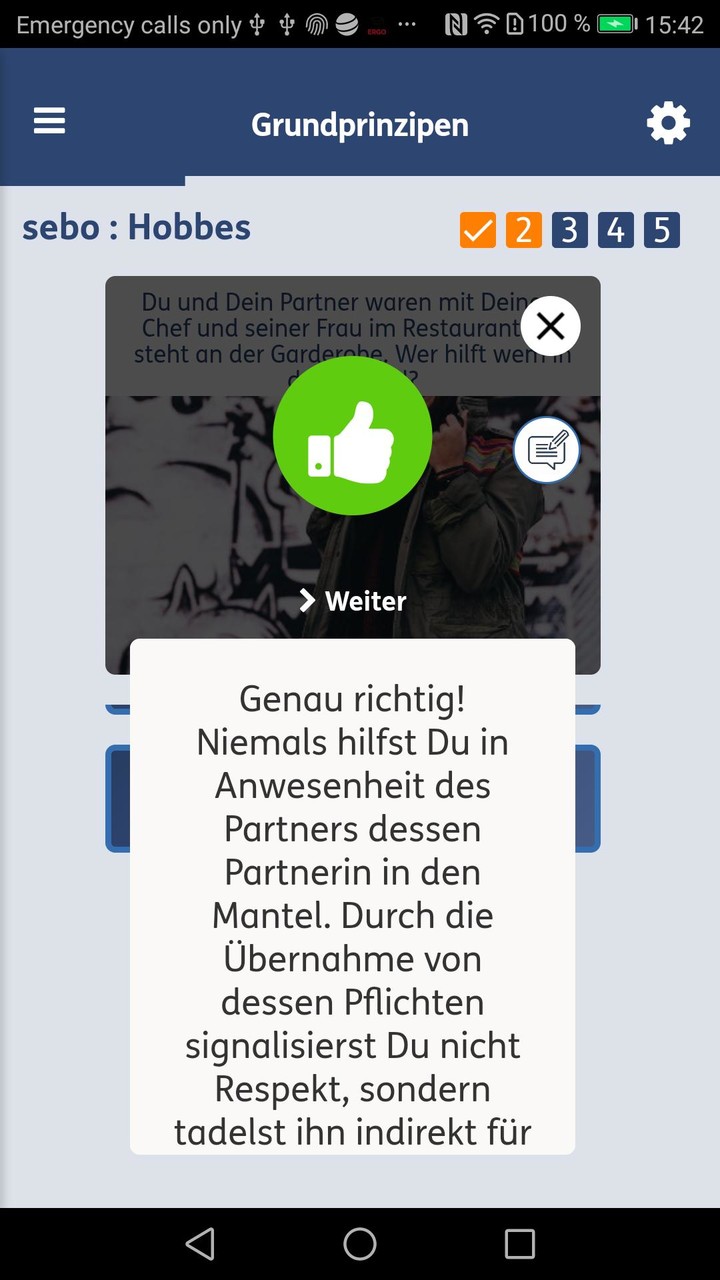Jump to question 5
The height and width of the screenshot is (1280, 720).
(x=661, y=230)
